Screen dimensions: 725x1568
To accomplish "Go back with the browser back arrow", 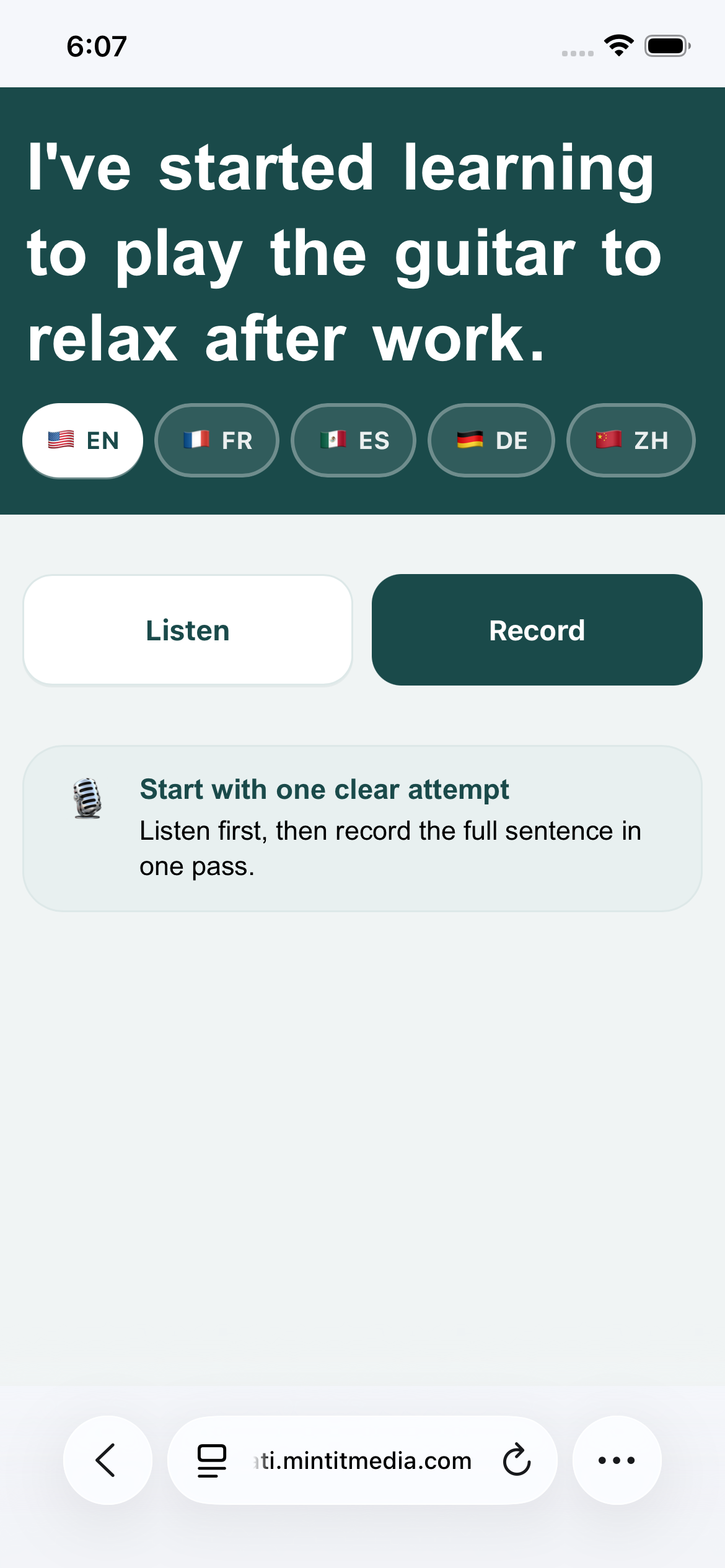I will pos(107,1460).
